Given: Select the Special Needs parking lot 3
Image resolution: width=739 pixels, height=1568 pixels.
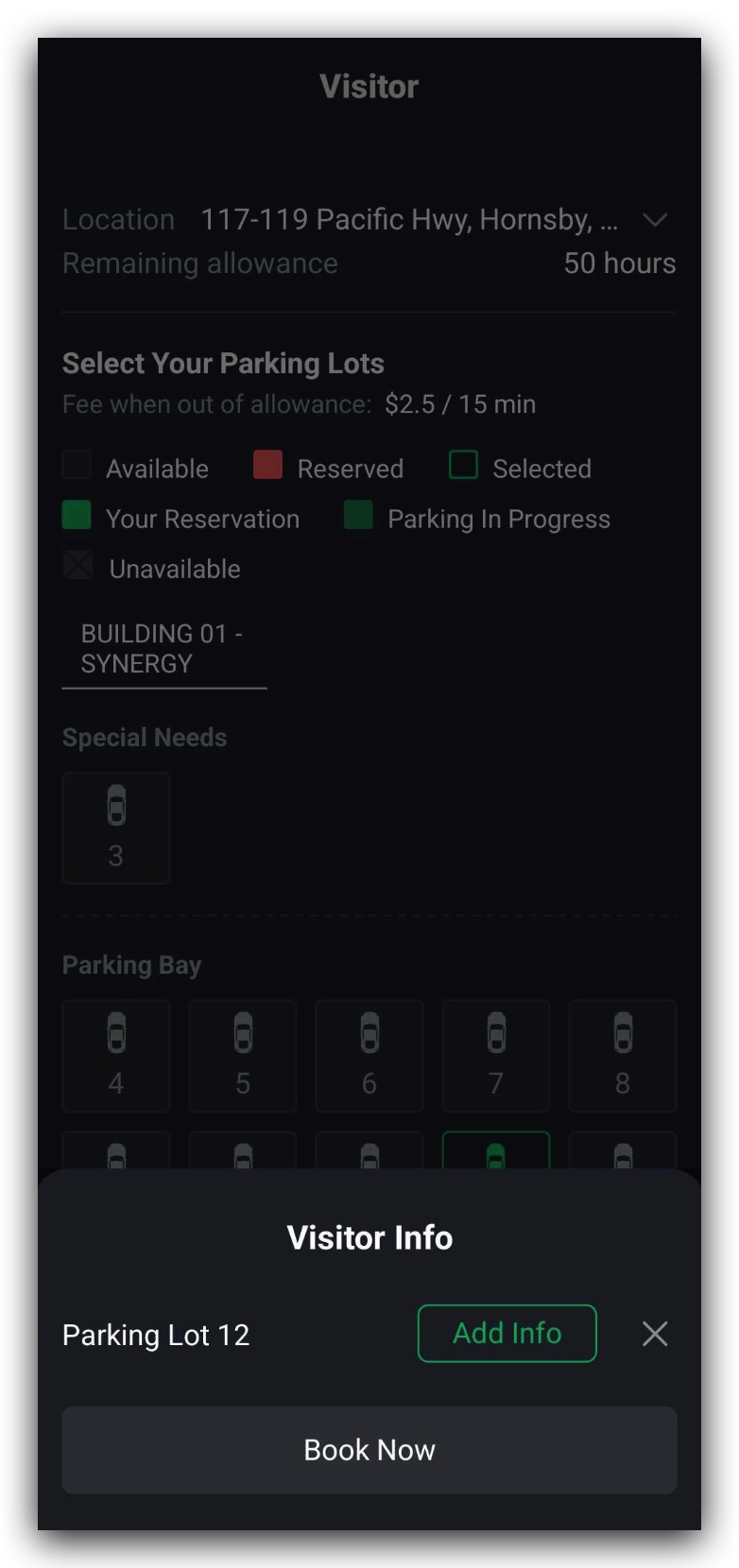Looking at the screenshot, I should click(x=115, y=828).
